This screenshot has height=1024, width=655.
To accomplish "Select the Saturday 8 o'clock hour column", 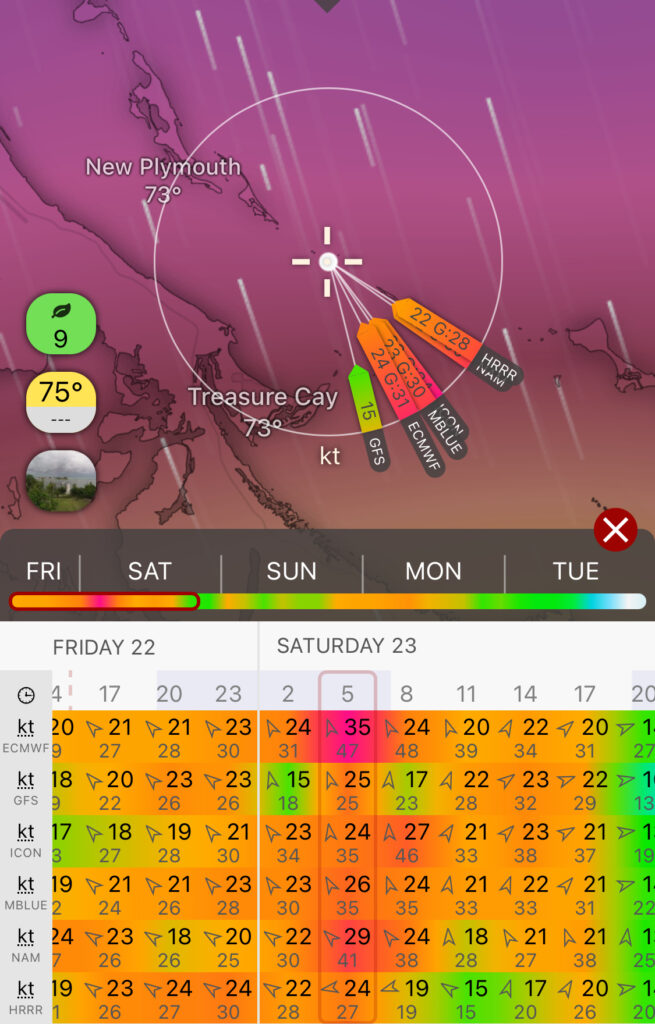I will pyautogui.click(x=406, y=693).
